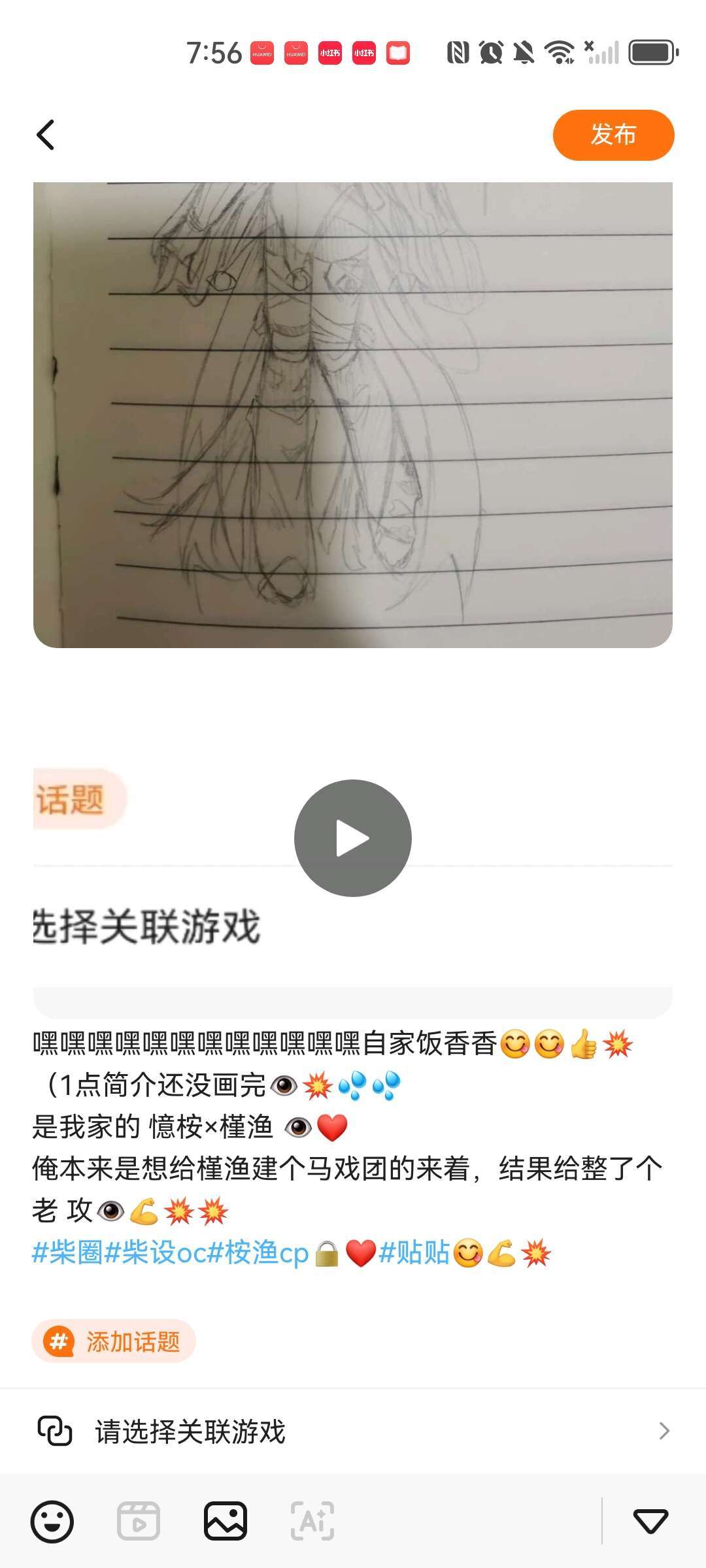The height and width of the screenshot is (1568, 706).
Task: Insert an image from gallery icon
Action: [x=226, y=1521]
